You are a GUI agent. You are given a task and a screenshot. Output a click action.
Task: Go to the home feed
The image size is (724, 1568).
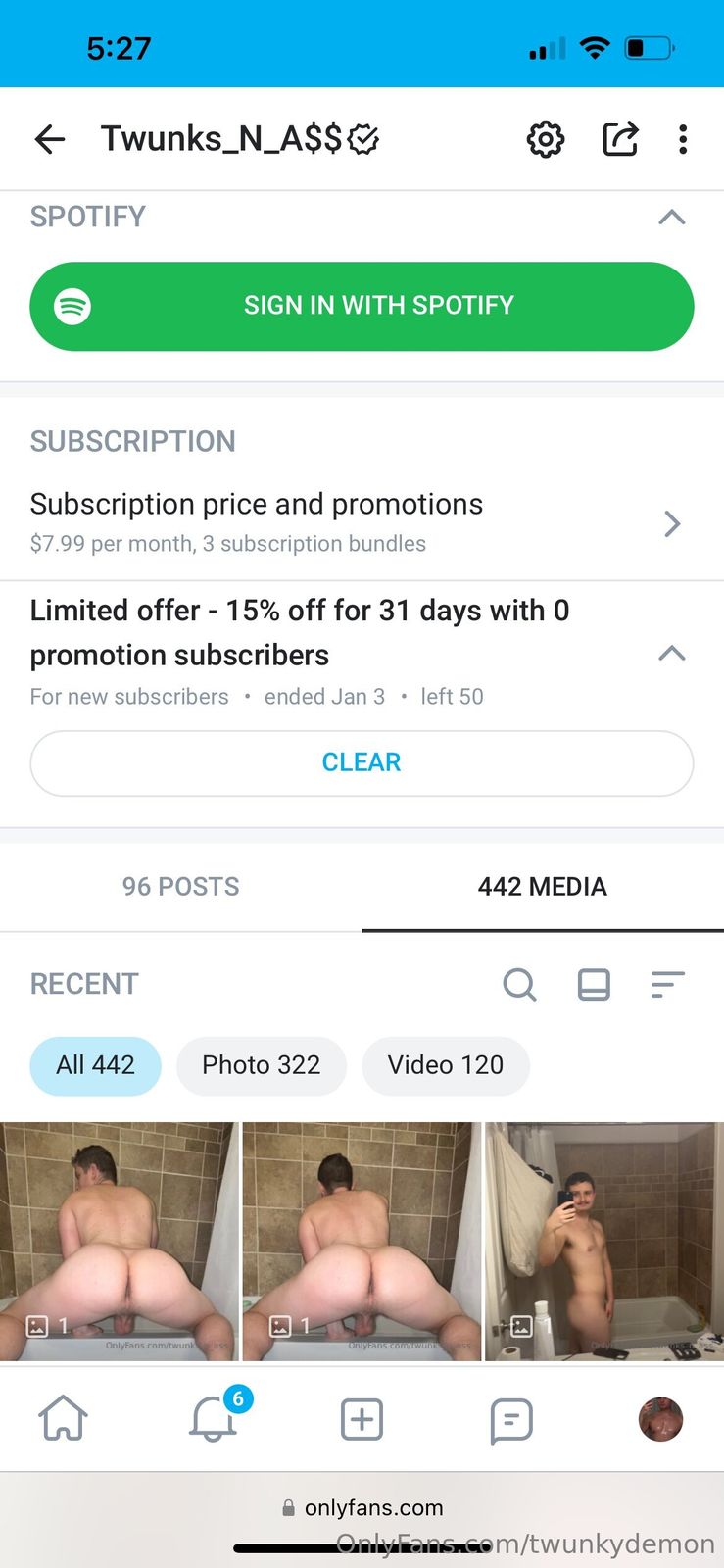[64, 1418]
